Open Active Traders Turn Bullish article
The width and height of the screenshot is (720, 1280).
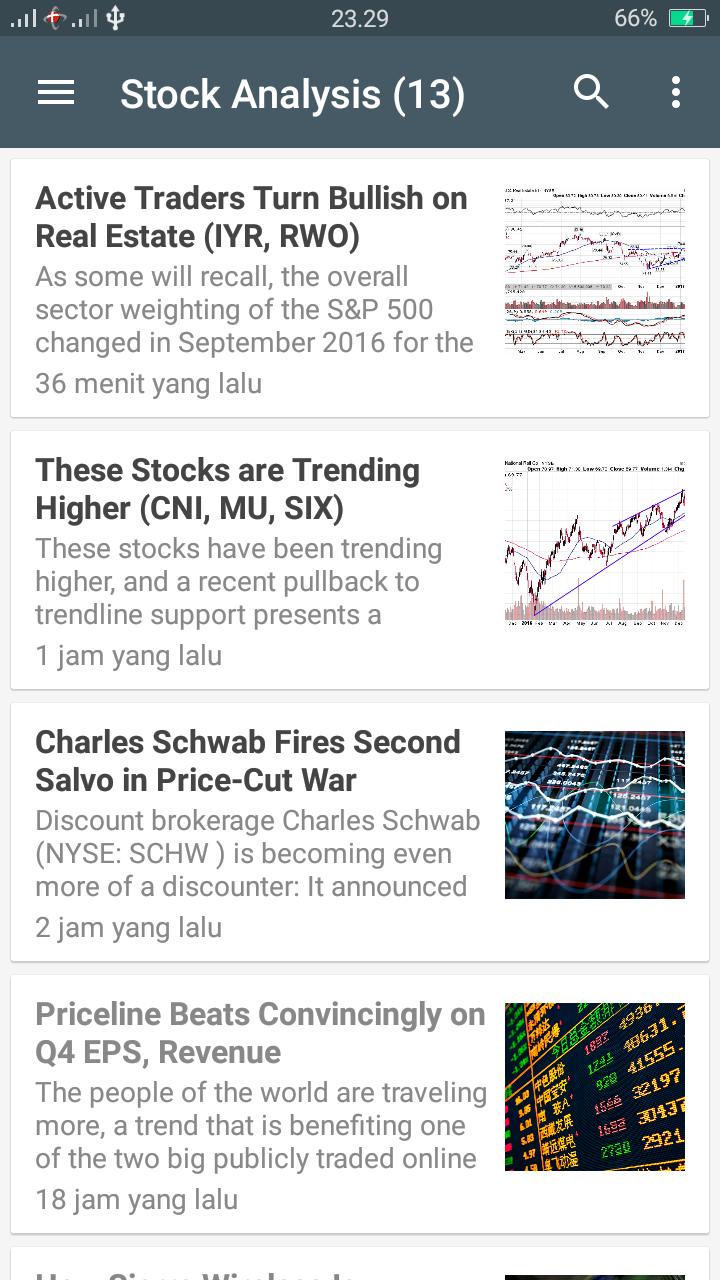coord(360,288)
